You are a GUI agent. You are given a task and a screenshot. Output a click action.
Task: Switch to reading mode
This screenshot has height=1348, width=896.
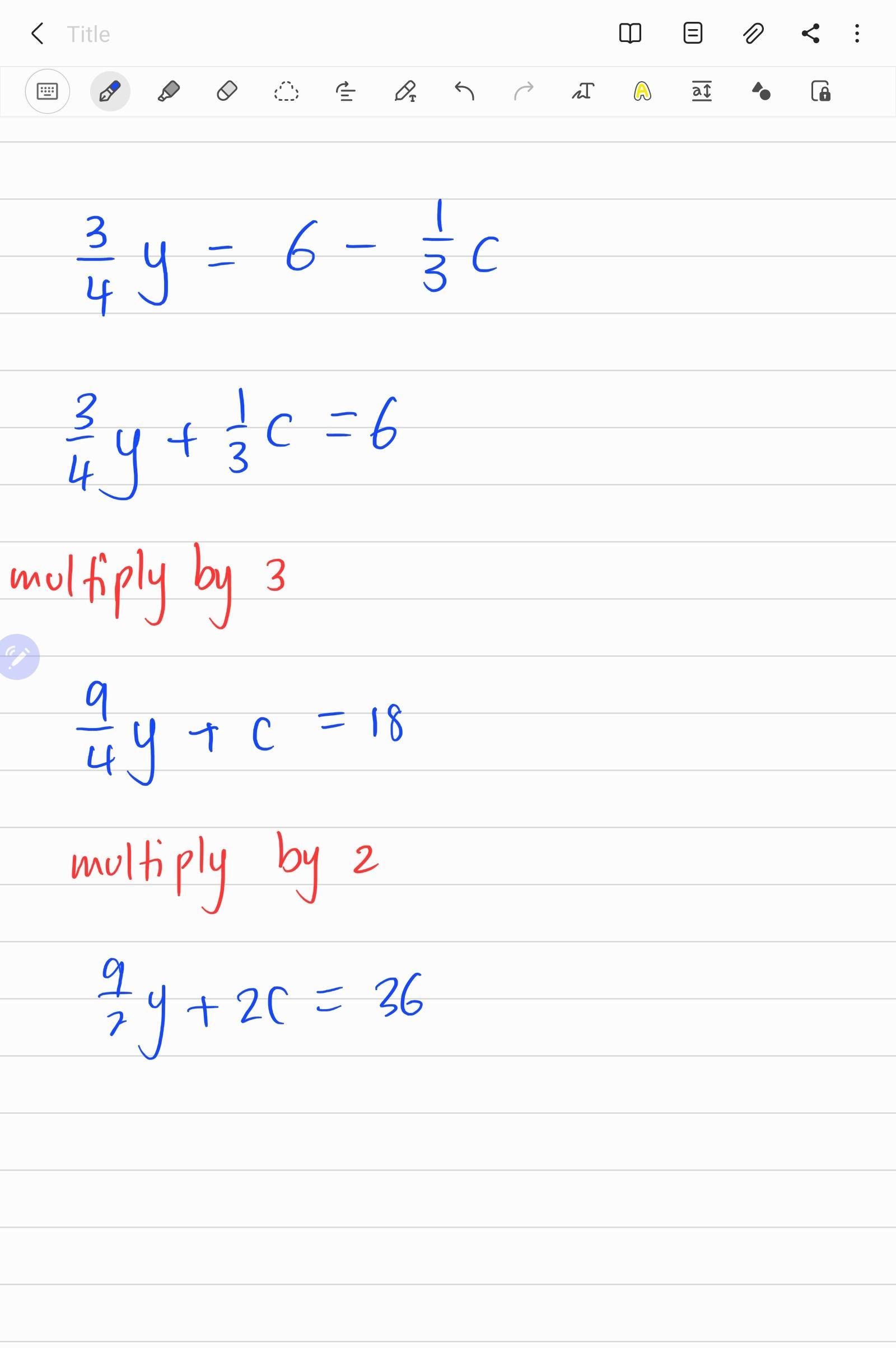[629, 34]
